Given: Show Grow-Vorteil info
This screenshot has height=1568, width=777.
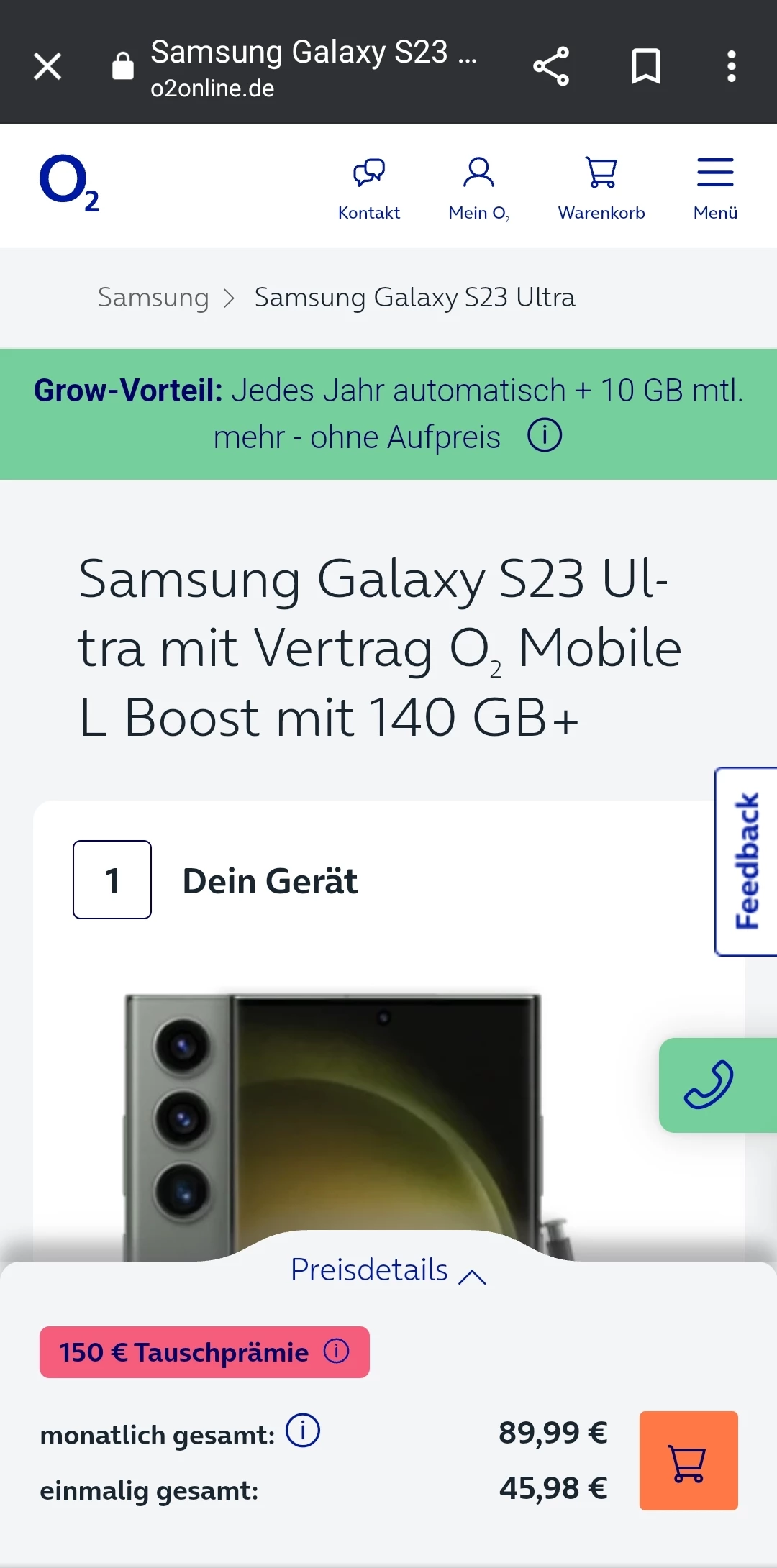Looking at the screenshot, I should tap(545, 436).
